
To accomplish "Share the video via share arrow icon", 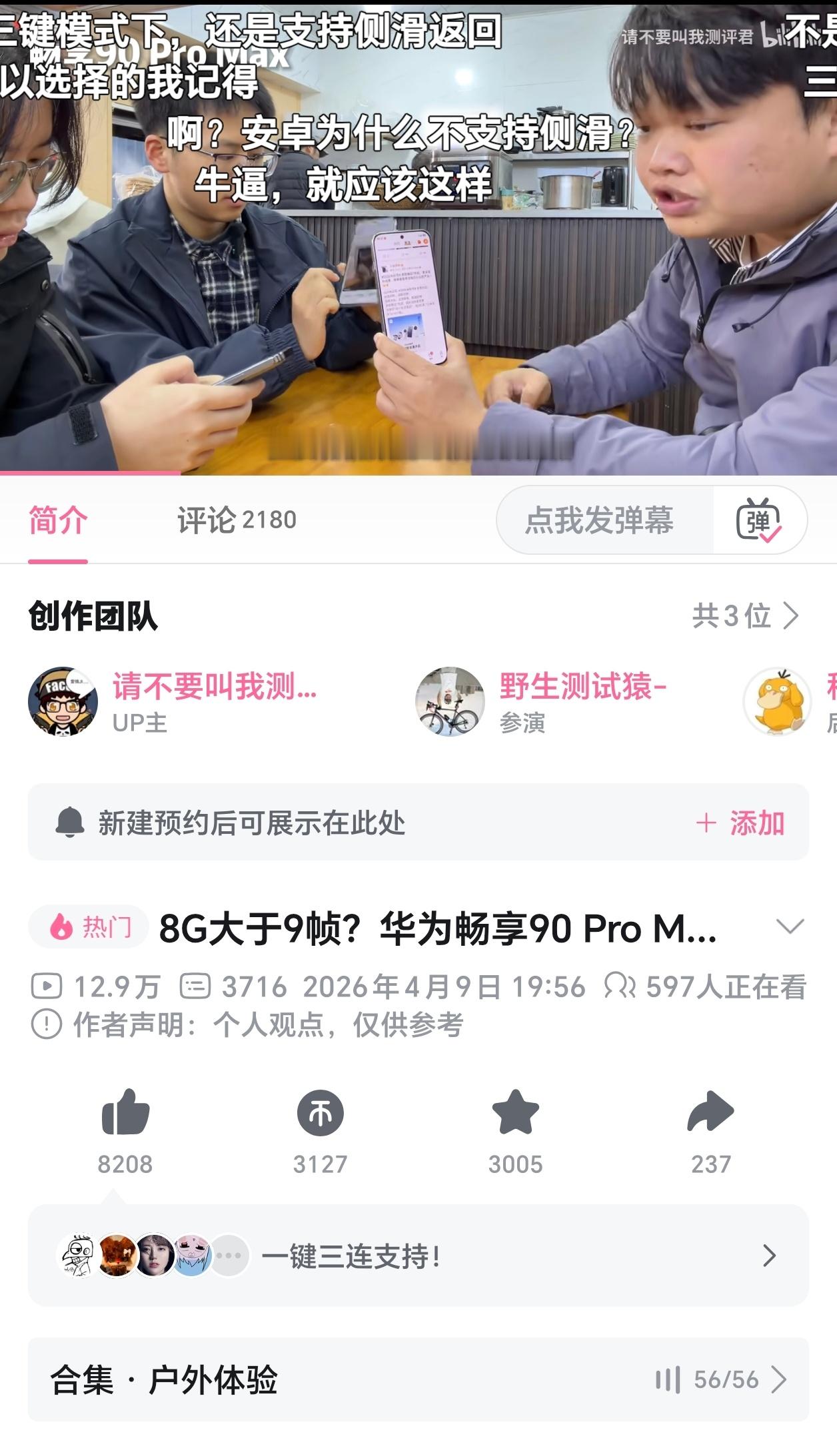I will point(713,1111).
